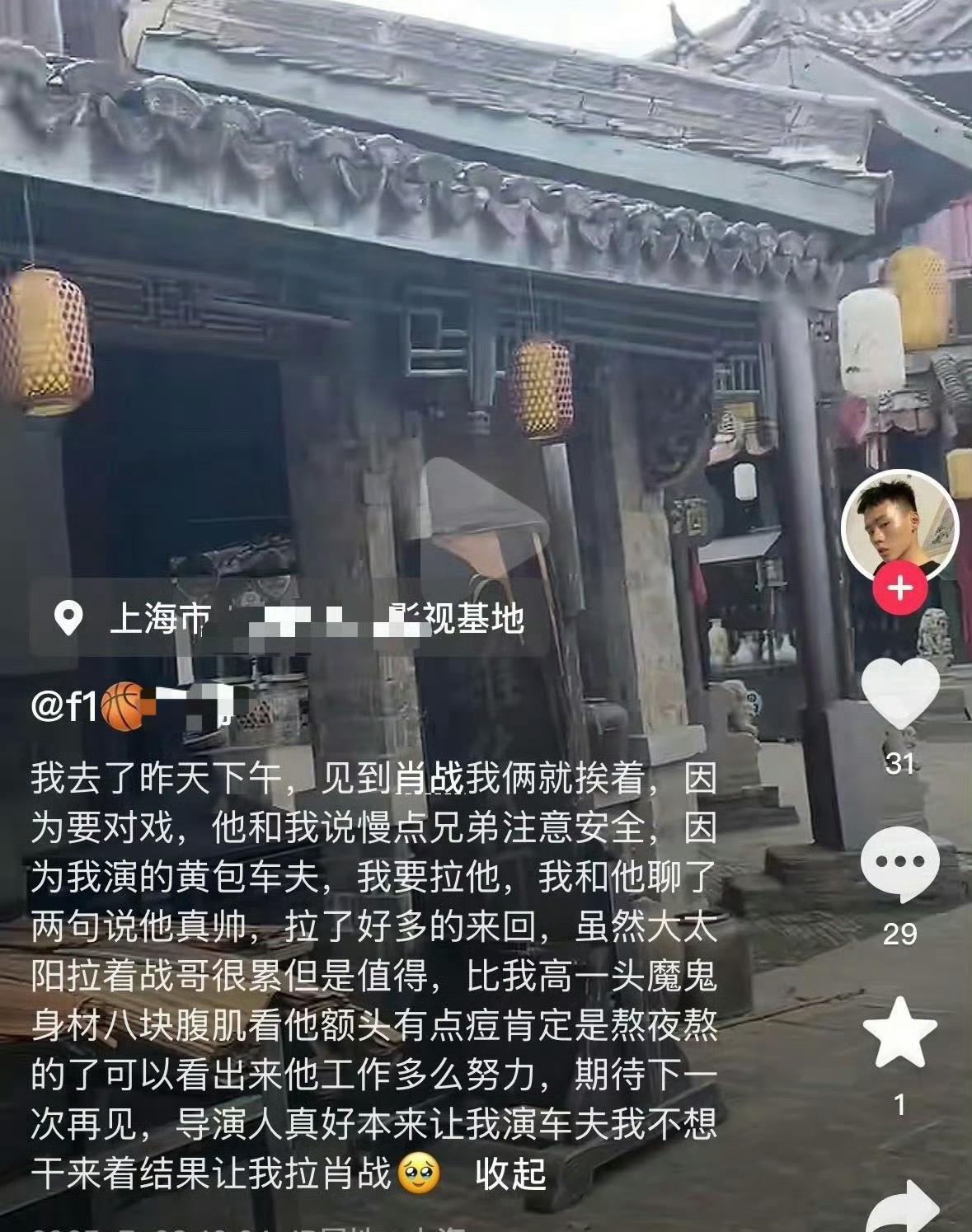Open the 上海市 影视基地 location tag
This screenshot has width=972, height=1232.
pyautogui.click(x=288, y=617)
